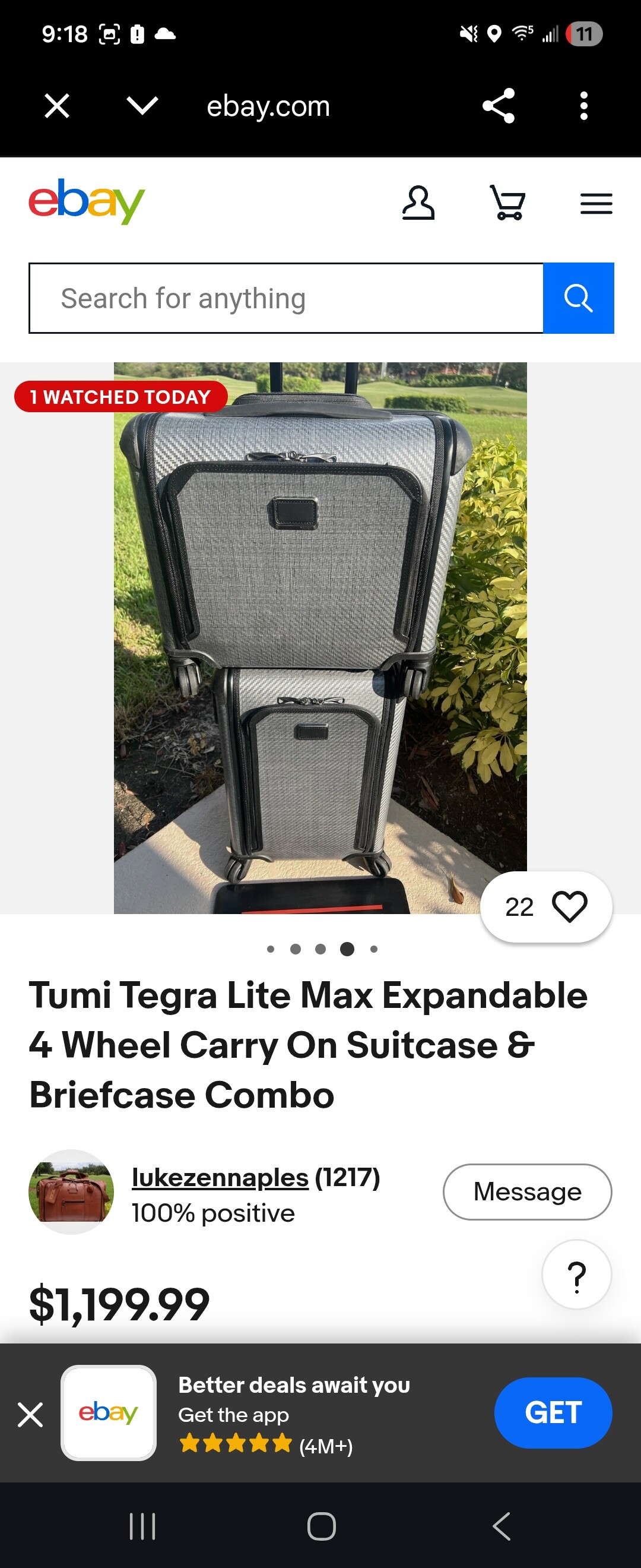Open the account profile icon
This screenshot has width=641, height=1568.
click(418, 203)
